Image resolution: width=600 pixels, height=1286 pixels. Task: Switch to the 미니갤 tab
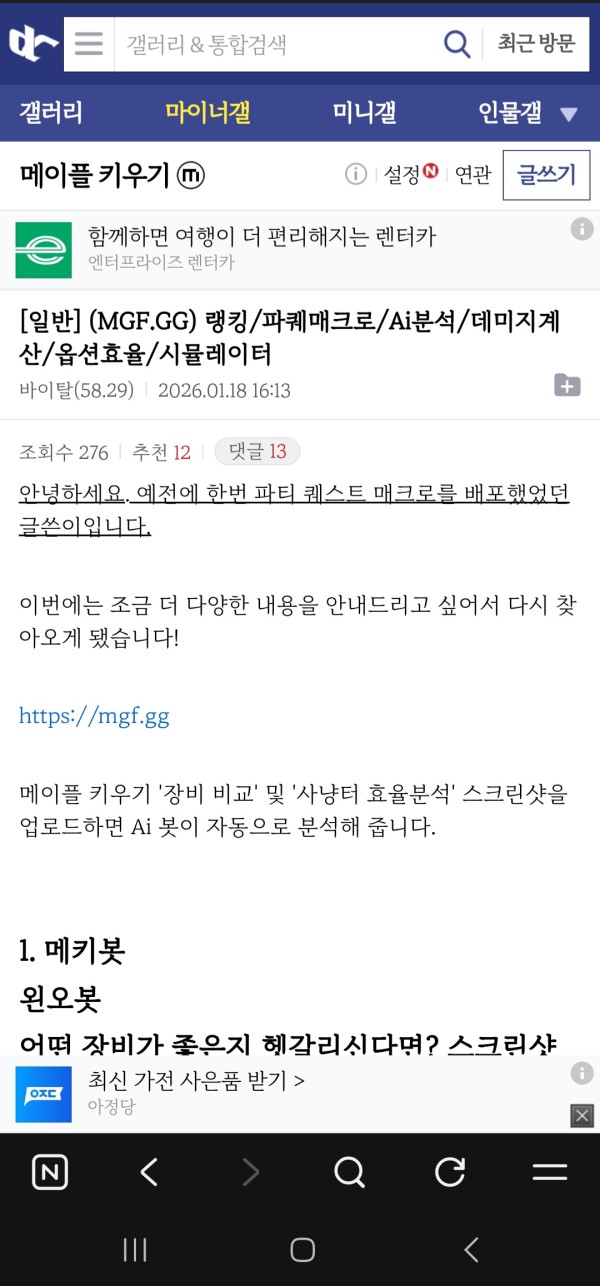click(364, 113)
